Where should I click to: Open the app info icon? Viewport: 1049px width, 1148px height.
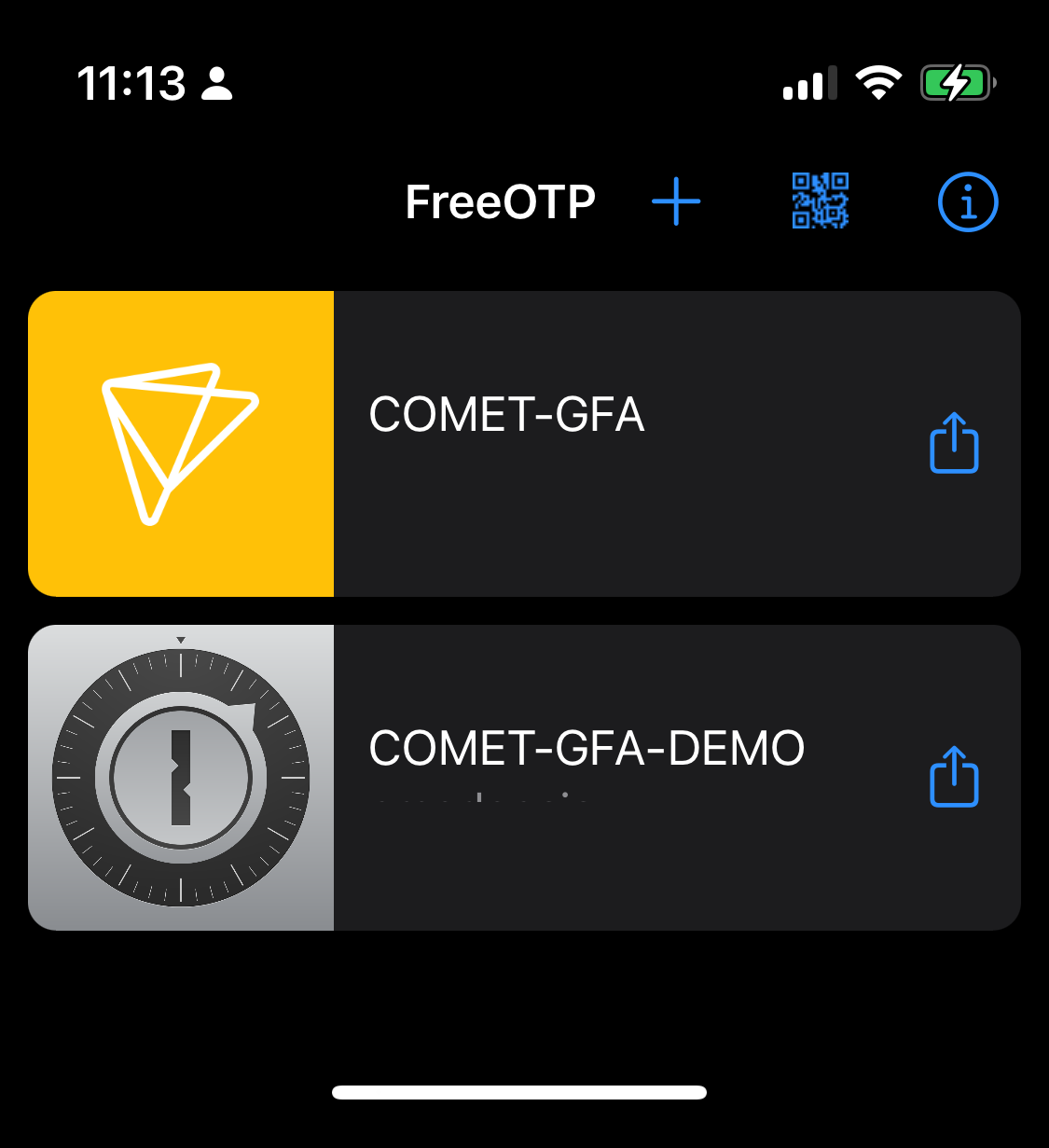(x=968, y=201)
